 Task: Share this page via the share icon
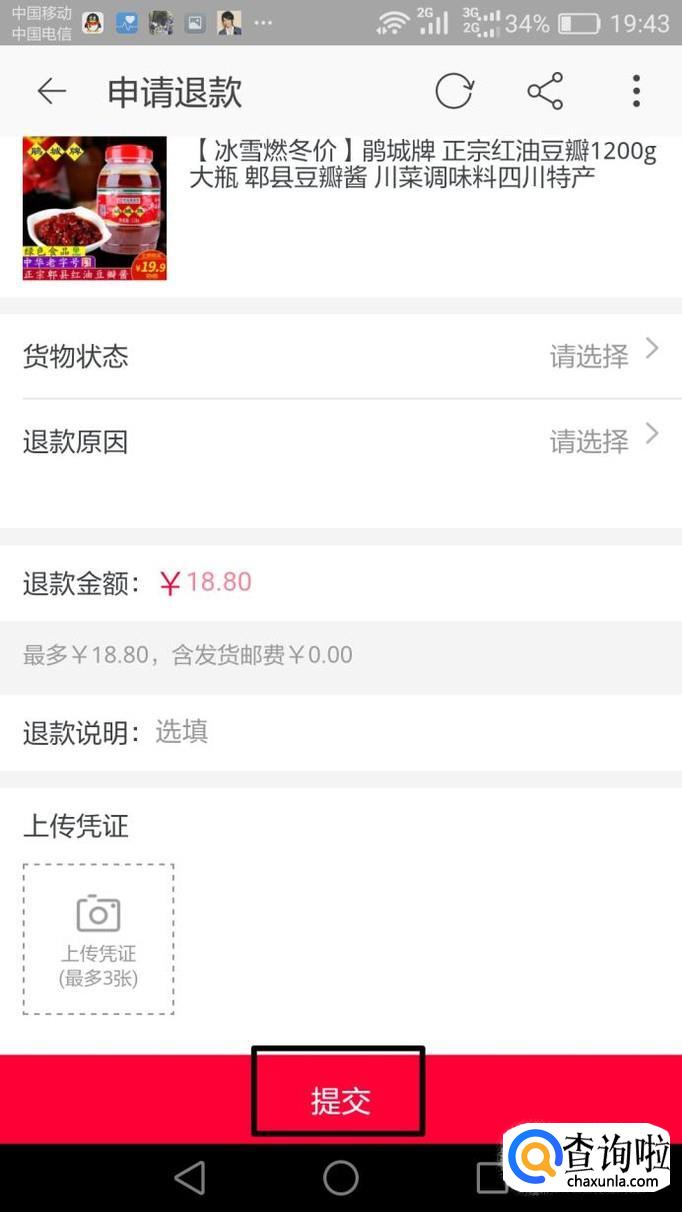[545, 92]
